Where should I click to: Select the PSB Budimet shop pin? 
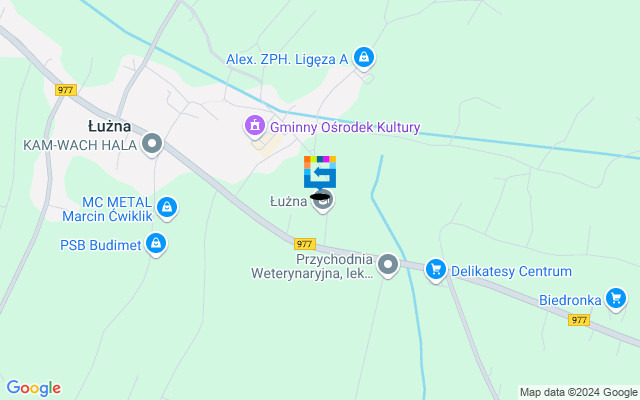coord(155,242)
